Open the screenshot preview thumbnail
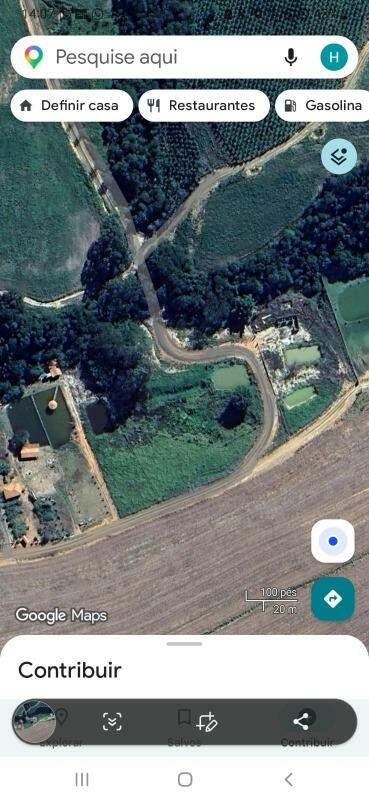The height and width of the screenshot is (800, 369). 34,721
